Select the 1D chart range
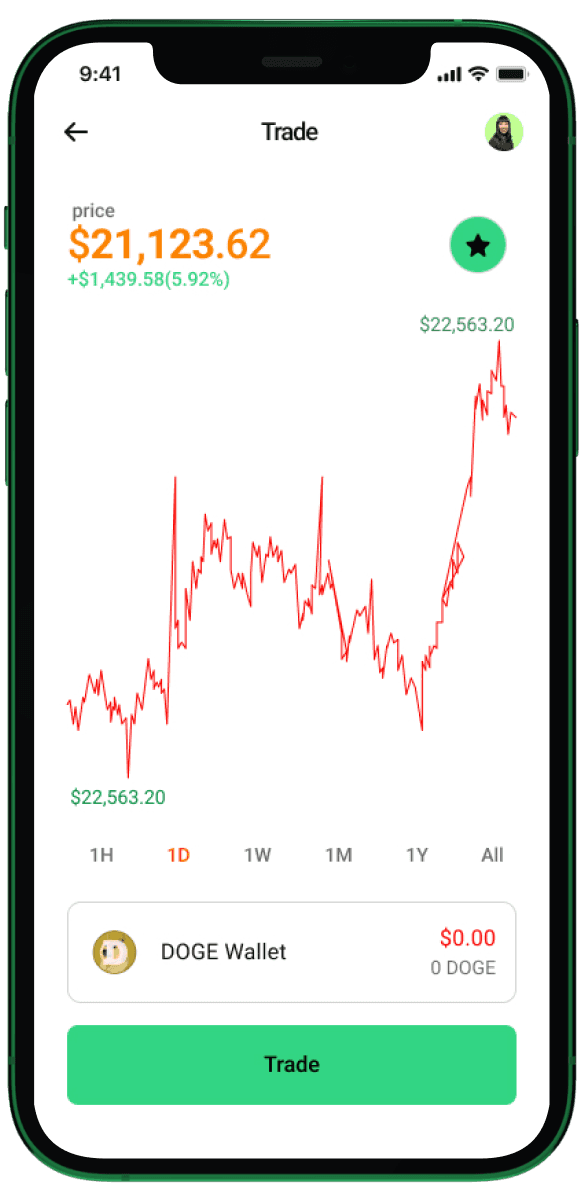The image size is (582, 1201). tap(179, 855)
